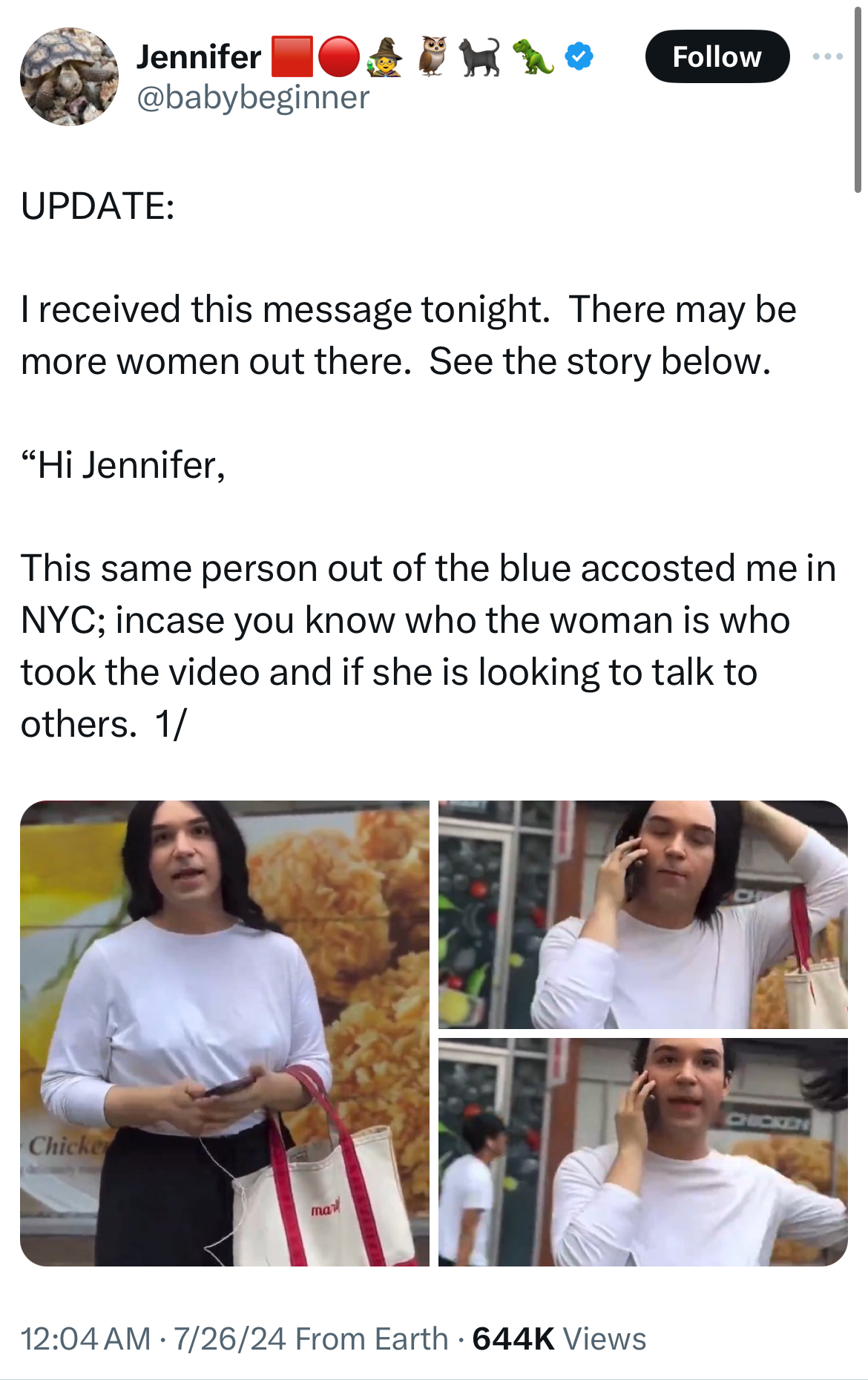Open the @babybeginner handle link
Image resolution: width=868 pixels, height=1380 pixels.
pyautogui.click(x=253, y=97)
